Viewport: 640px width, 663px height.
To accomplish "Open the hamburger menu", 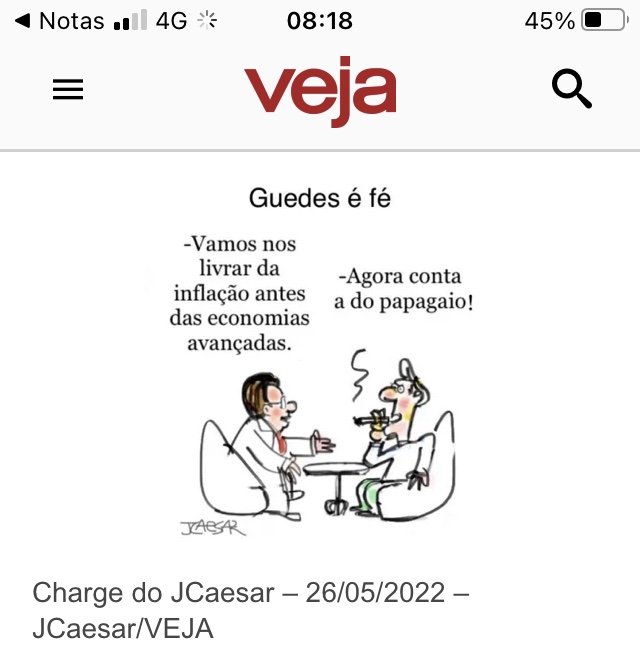I will (x=68, y=90).
